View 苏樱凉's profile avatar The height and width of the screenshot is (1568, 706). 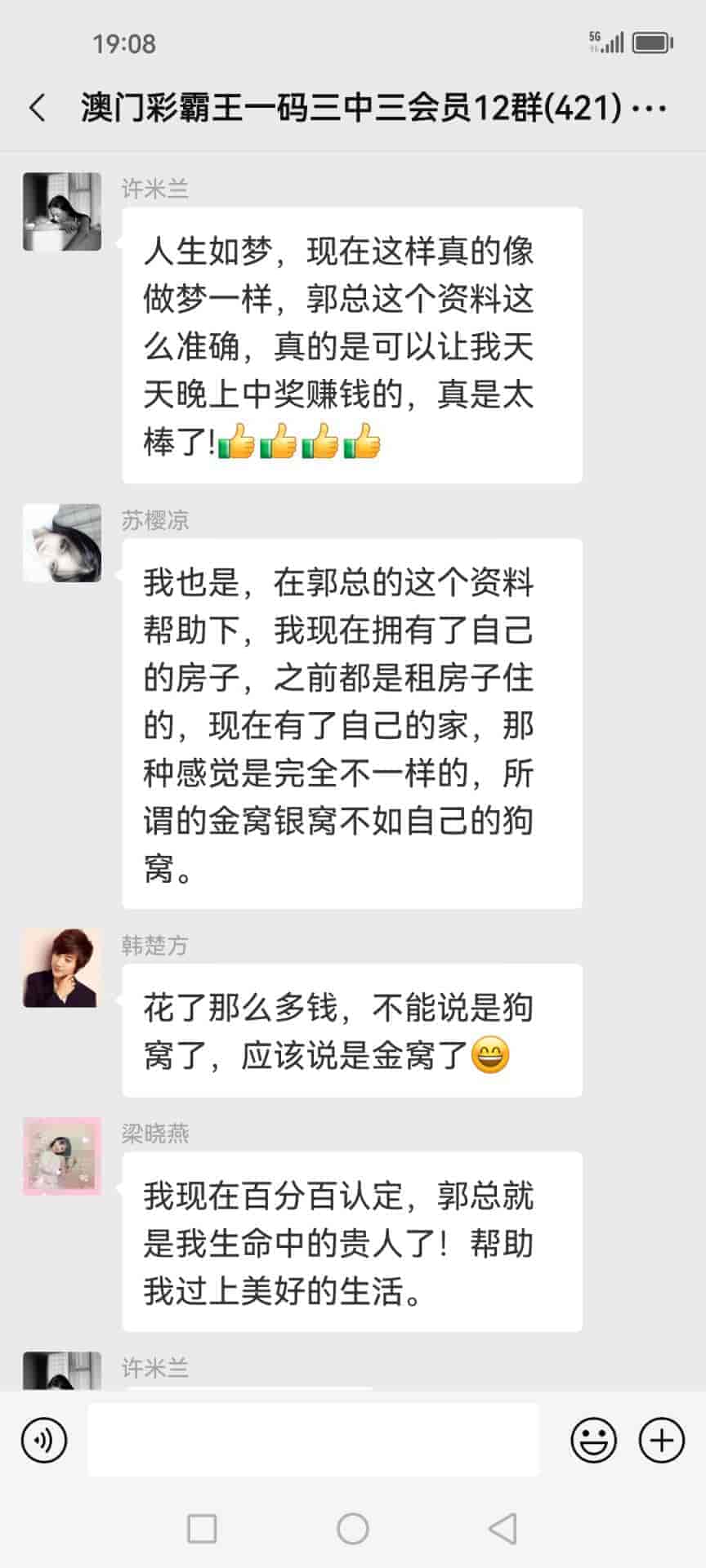[62, 543]
